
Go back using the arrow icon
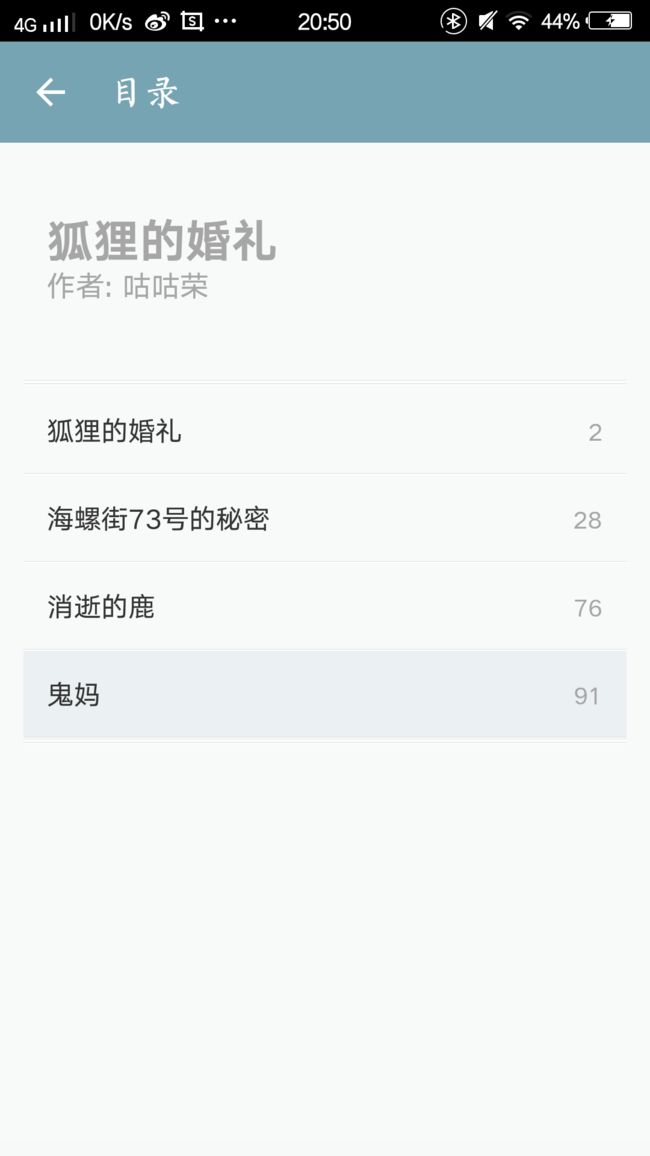click(x=50, y=93)
